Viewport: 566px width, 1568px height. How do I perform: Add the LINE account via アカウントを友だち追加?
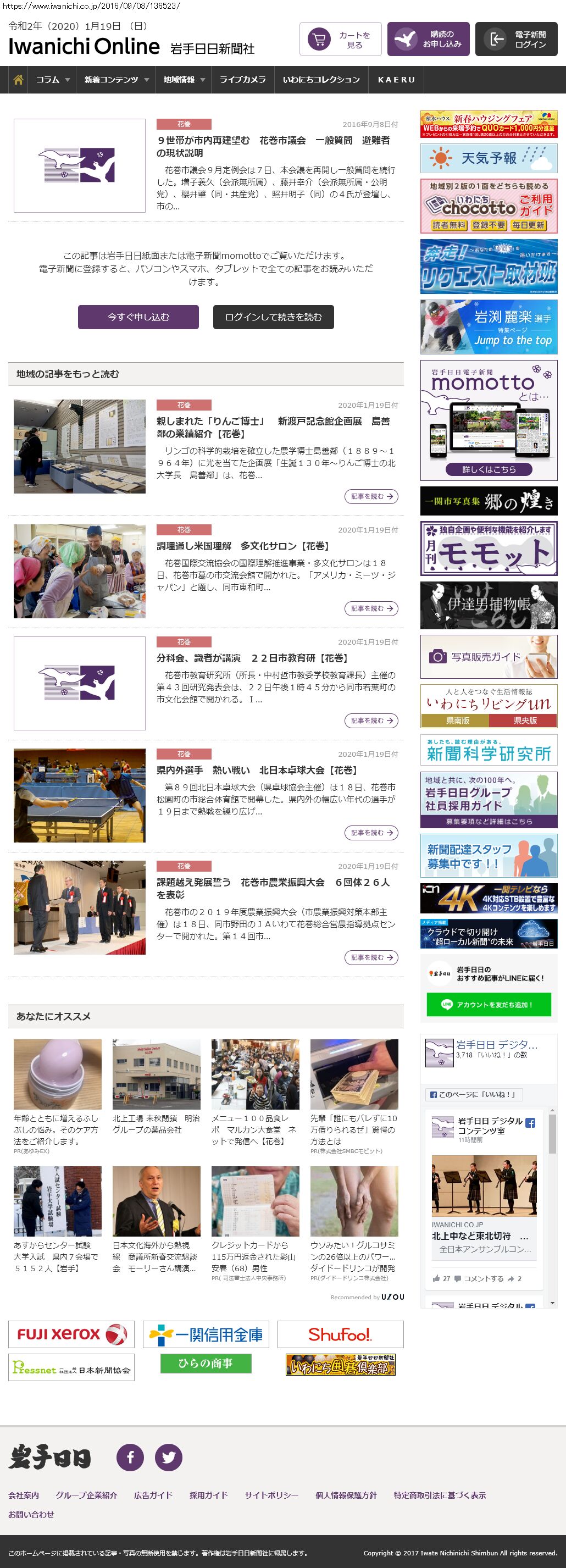[489, 1005]
